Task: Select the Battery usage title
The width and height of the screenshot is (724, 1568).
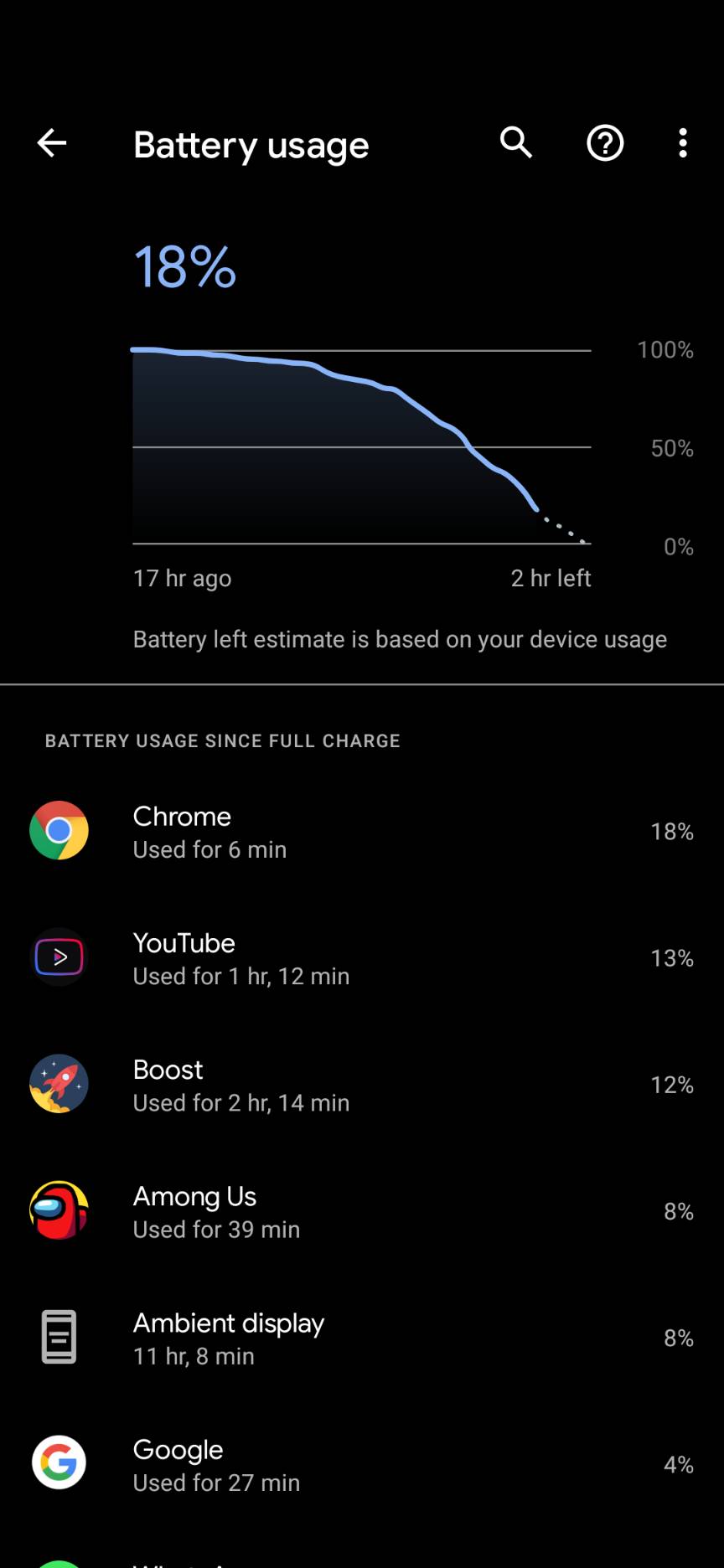Action: pyautogui.click(x=251, y=145)
